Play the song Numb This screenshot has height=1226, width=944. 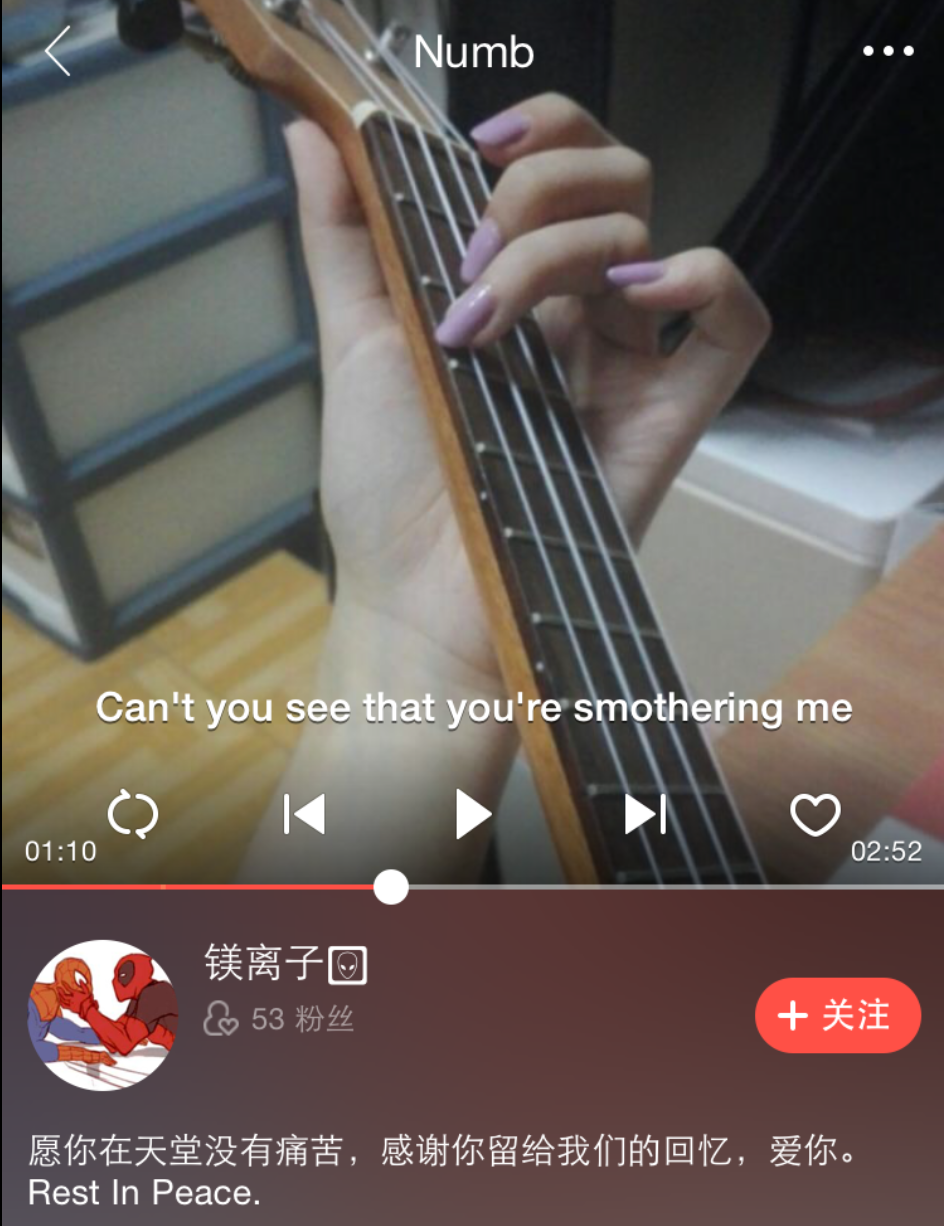point(472,814)
